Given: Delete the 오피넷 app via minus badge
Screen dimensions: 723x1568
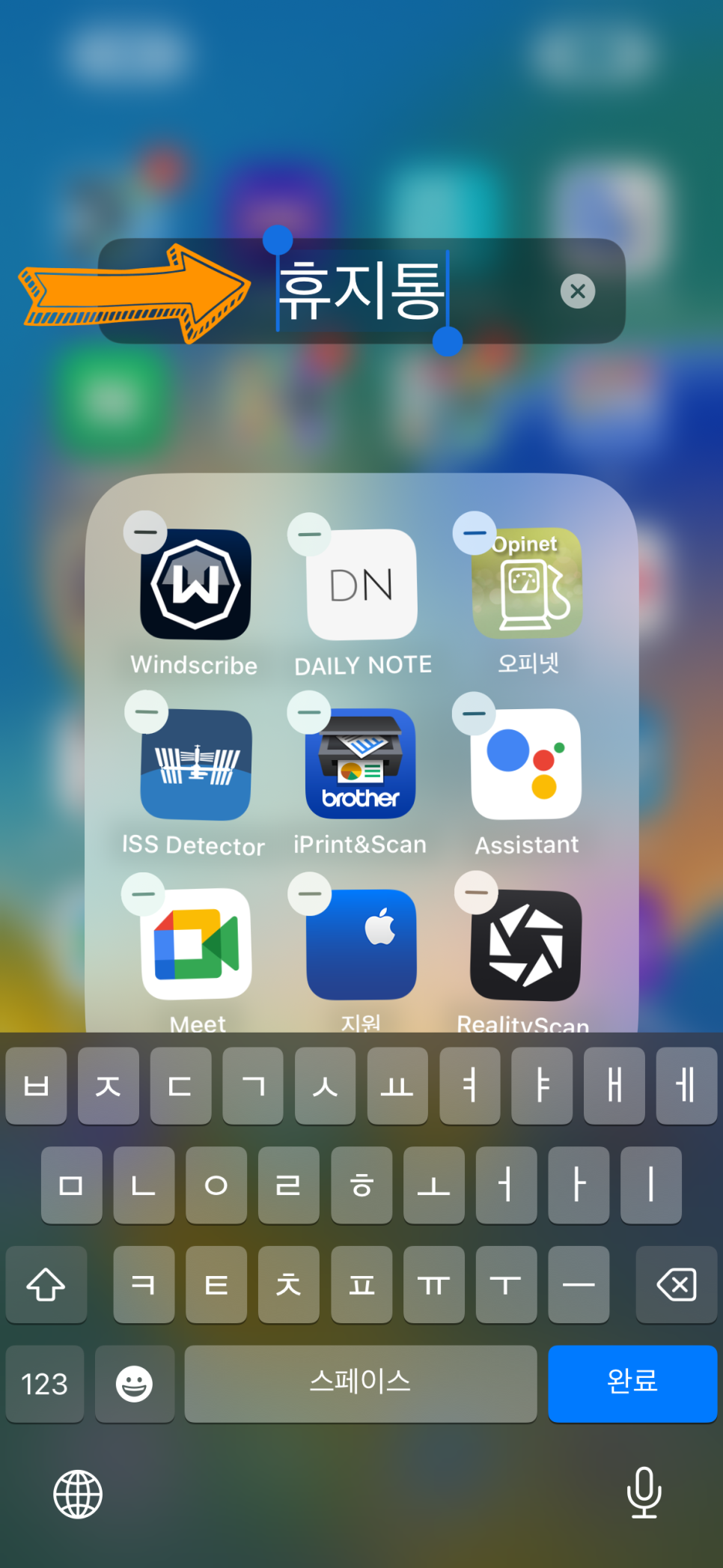Looking at the screenshot, I should point(475,533).
